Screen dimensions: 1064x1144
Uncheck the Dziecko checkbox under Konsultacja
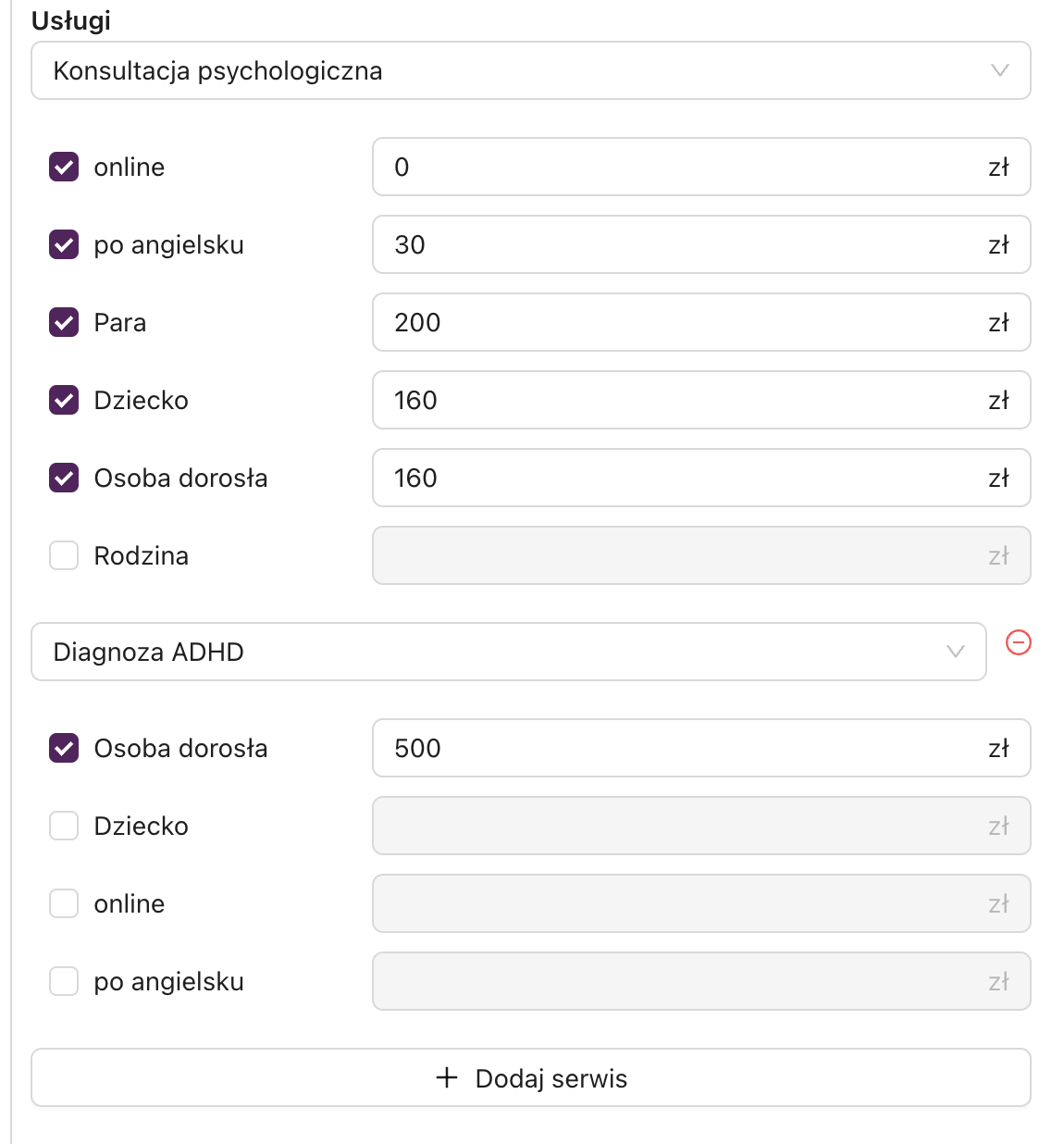63,400
